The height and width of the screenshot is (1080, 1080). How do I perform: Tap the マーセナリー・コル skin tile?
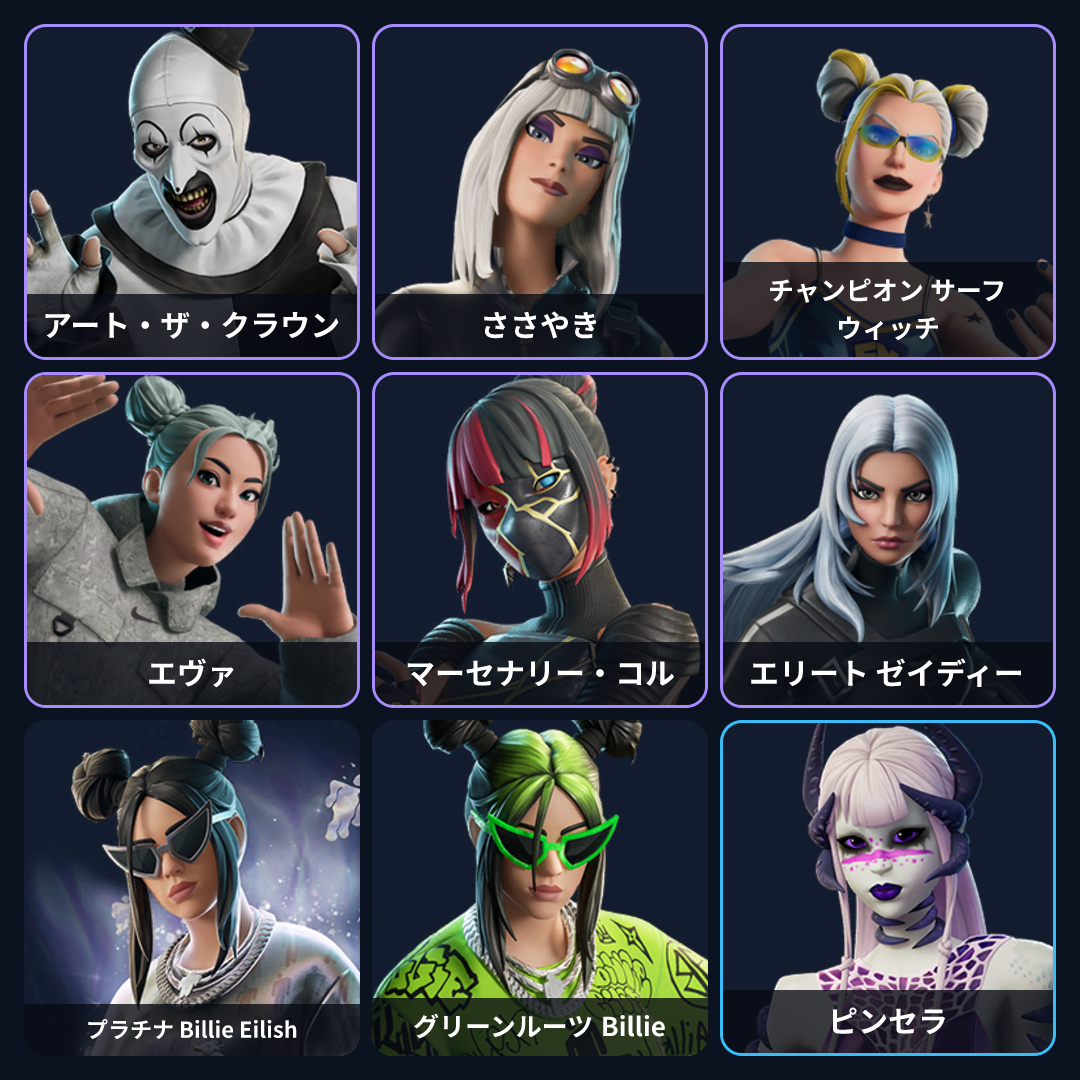pyautogui.click(x=540, y=540)
